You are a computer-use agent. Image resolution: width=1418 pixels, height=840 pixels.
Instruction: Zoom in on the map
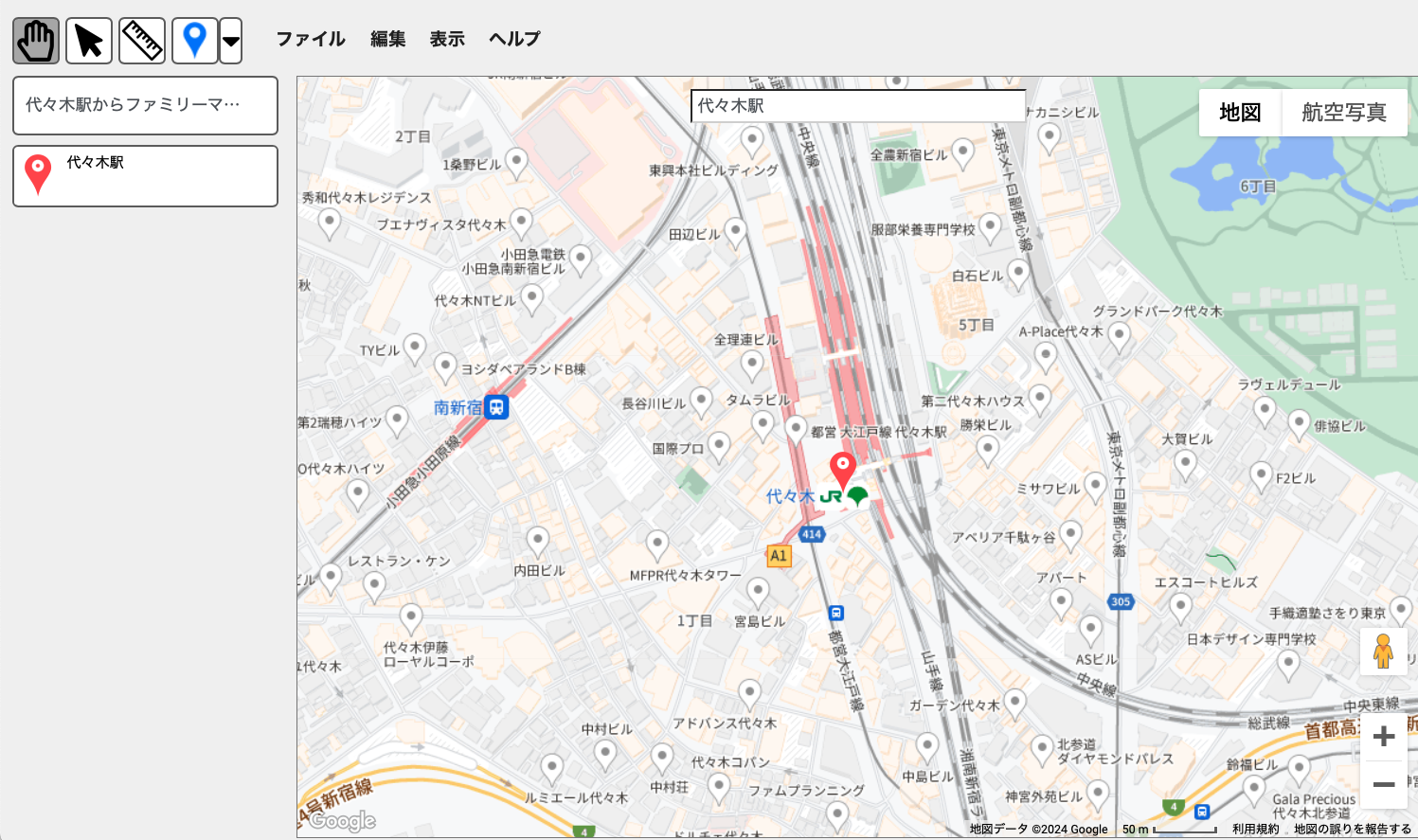[x=1384, y=736]
